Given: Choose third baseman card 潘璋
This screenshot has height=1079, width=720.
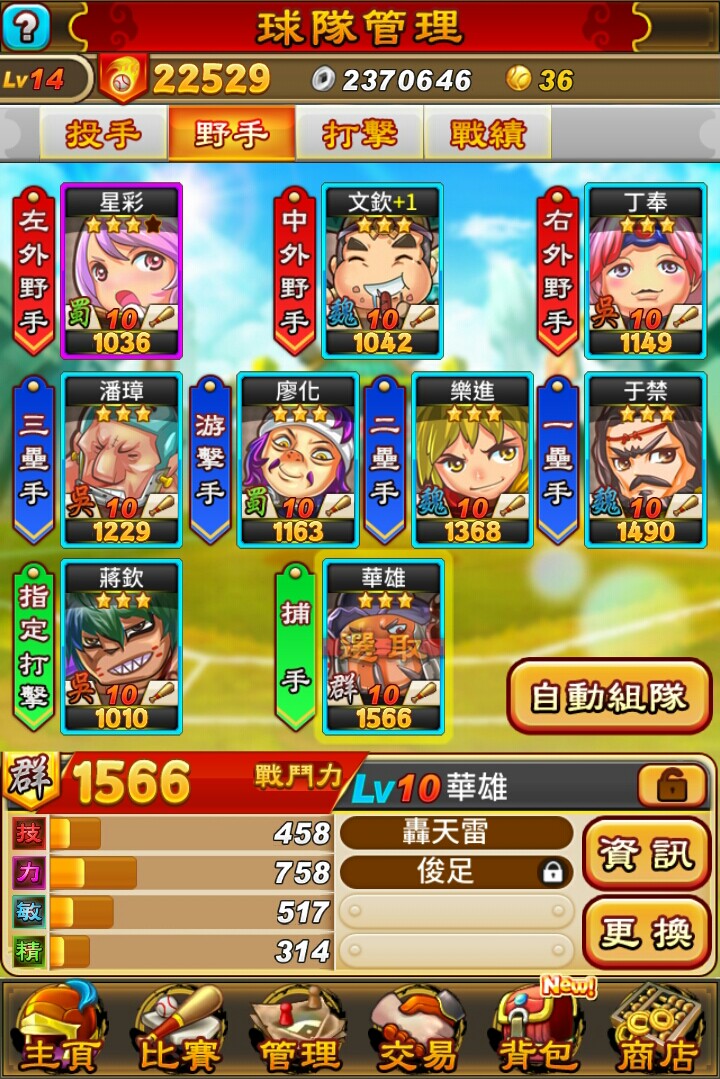Looking at the screenshot, I should (121, 459).
